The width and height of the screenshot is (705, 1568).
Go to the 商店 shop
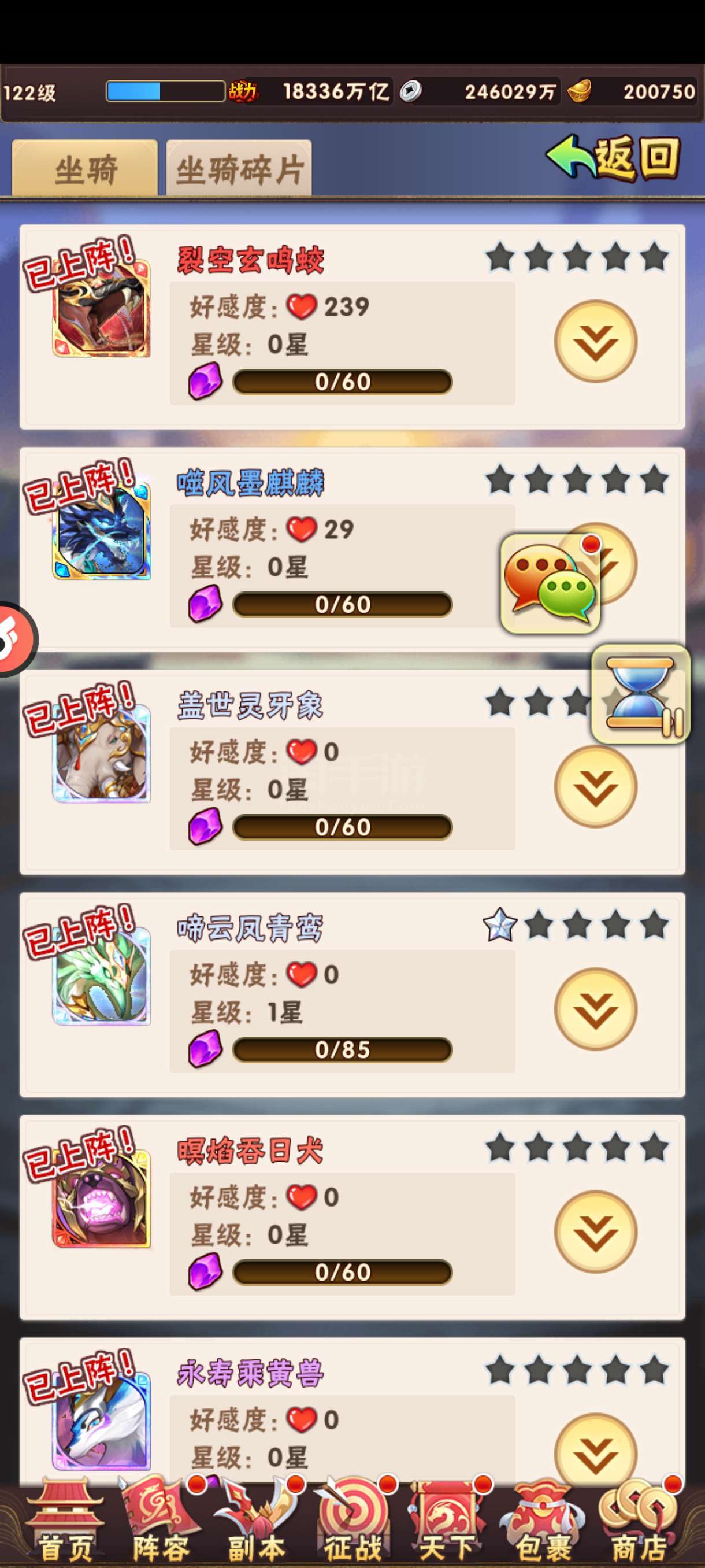(x=638, y=1522)
